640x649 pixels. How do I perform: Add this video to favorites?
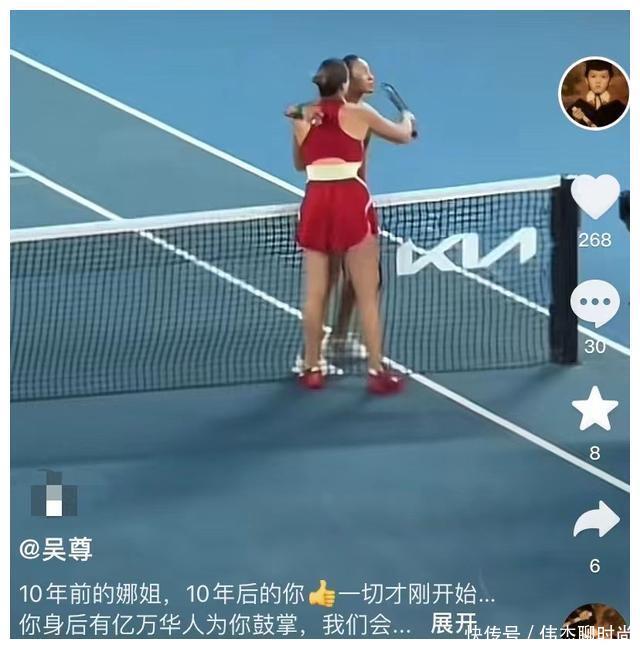click(595, 409)
